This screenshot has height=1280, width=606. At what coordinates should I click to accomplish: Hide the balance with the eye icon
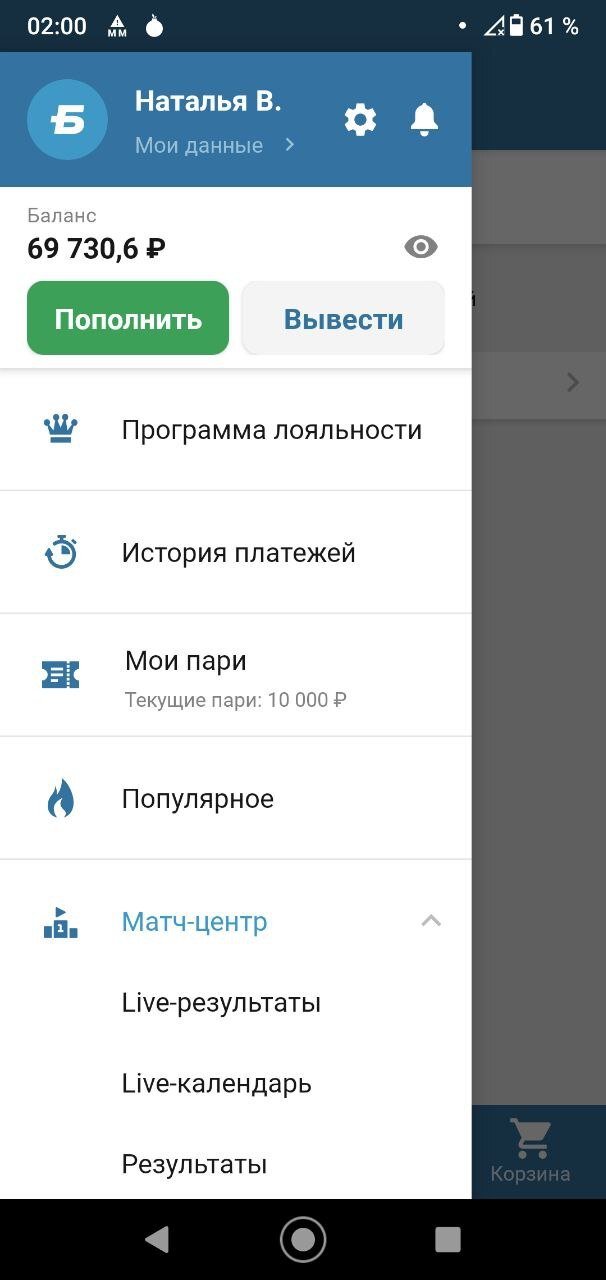(421, 247)
